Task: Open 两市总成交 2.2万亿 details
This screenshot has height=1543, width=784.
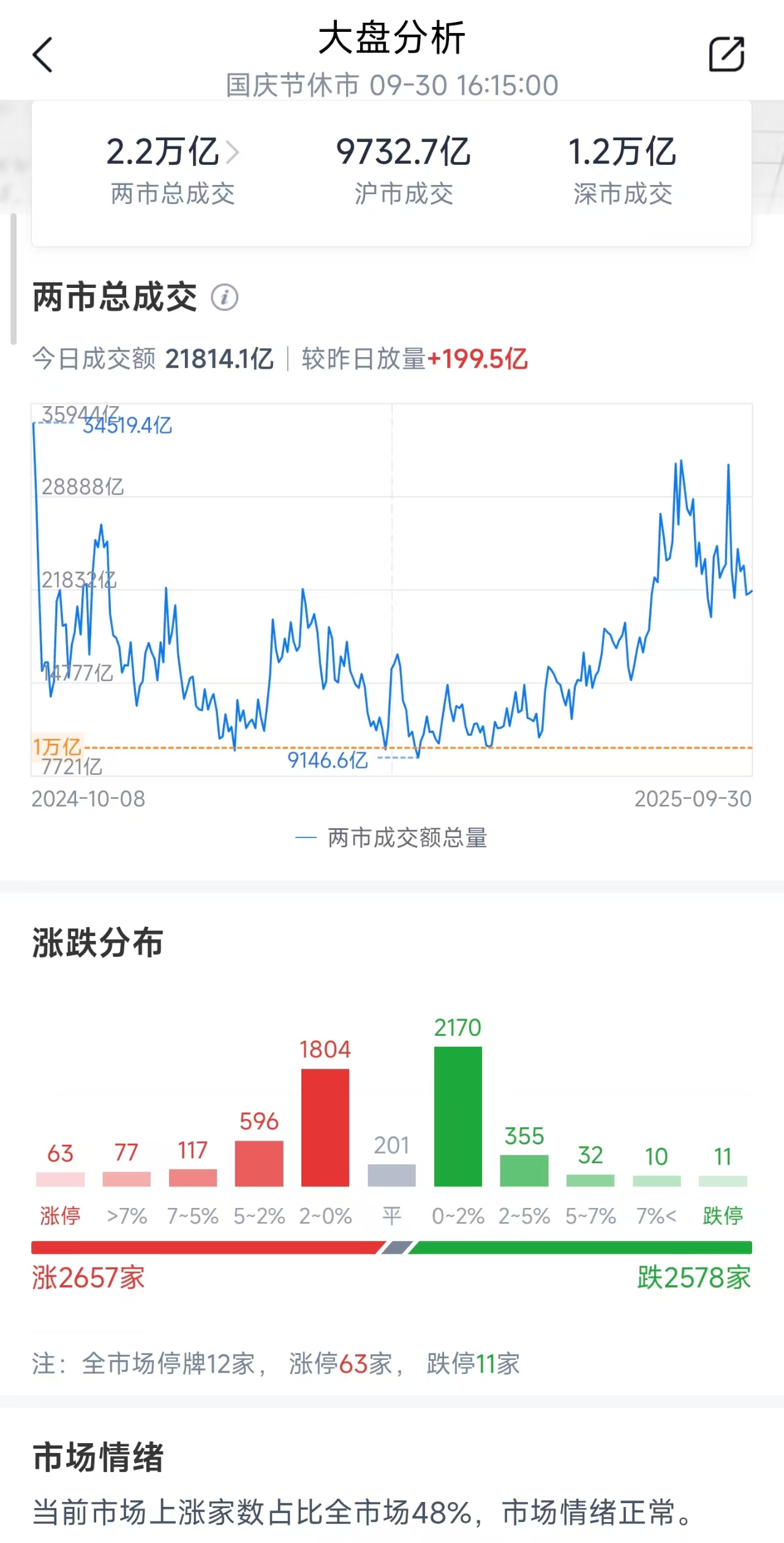Action: 173,167
